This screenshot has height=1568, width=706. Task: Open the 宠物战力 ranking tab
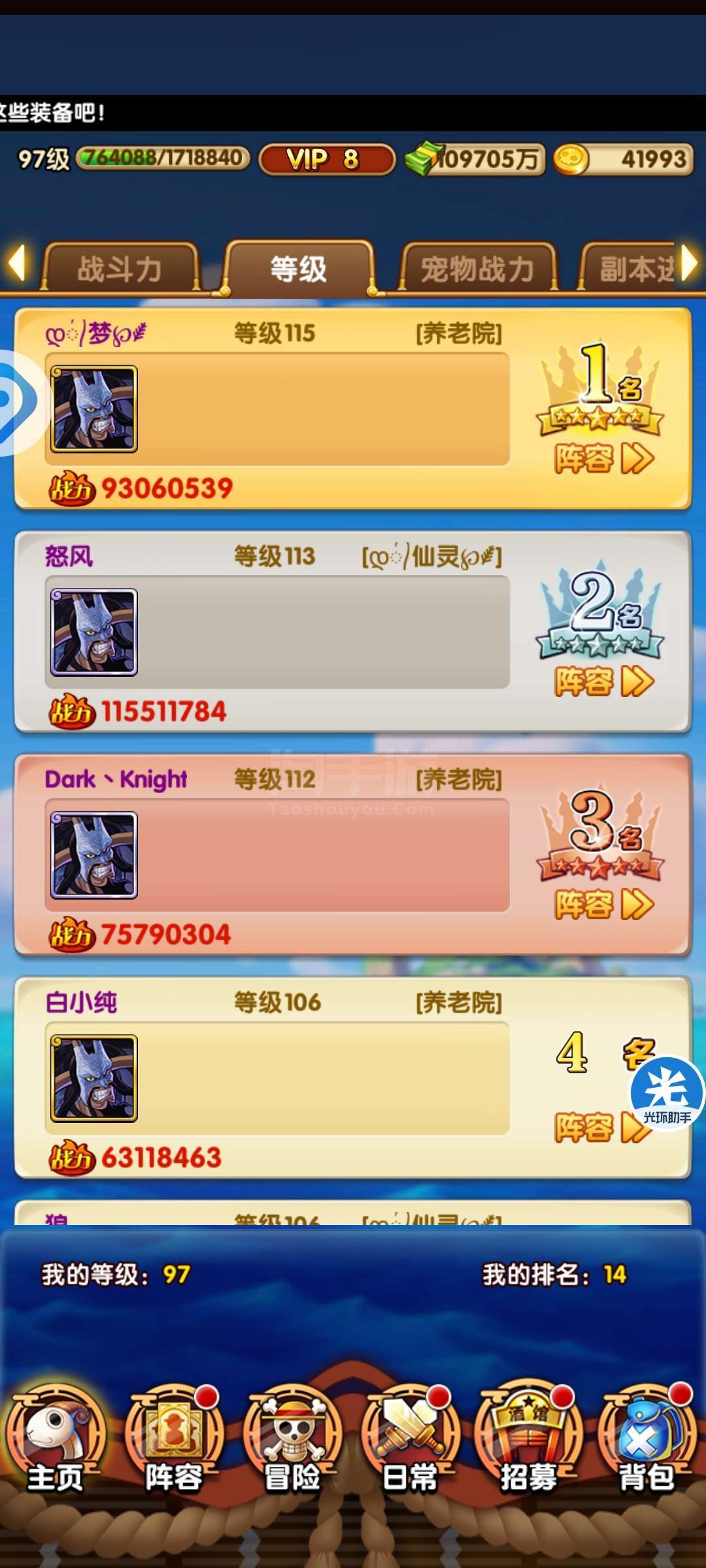(477, 269)
